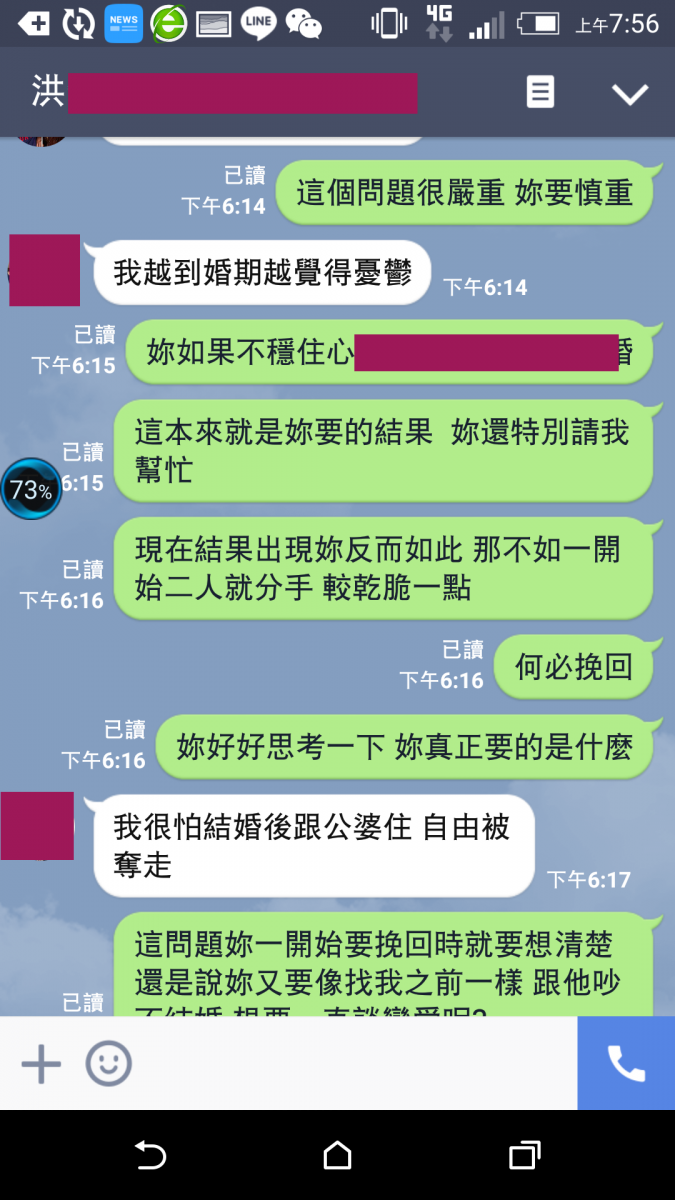This screenshot has width=675, height=1200.
Task: Open the plus attachment menu
Action: 41,1064
